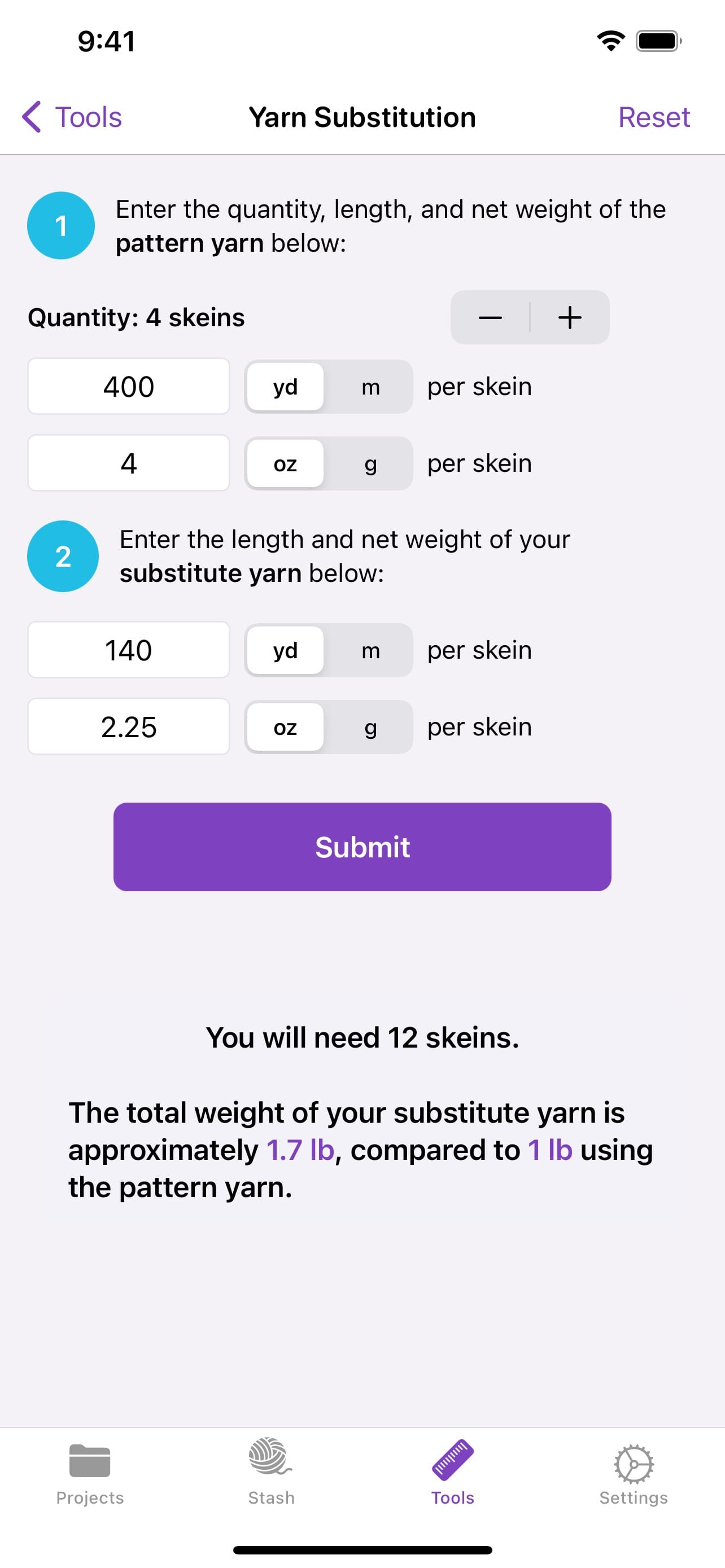
Task: Open the Projects tab
Action: [x=90, y=1473]
